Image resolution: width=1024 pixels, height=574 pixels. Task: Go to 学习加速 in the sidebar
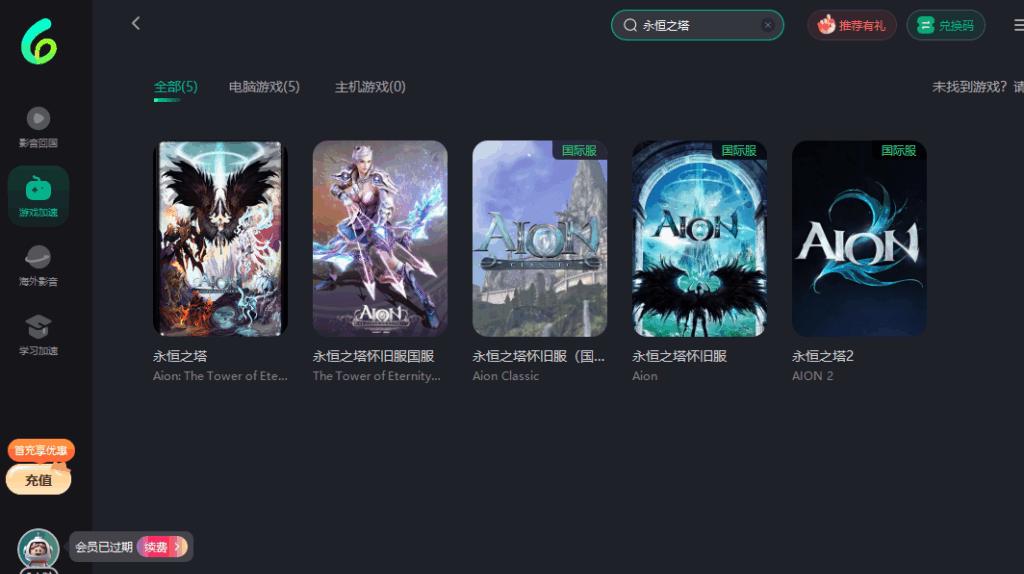(x=38, y=335)
